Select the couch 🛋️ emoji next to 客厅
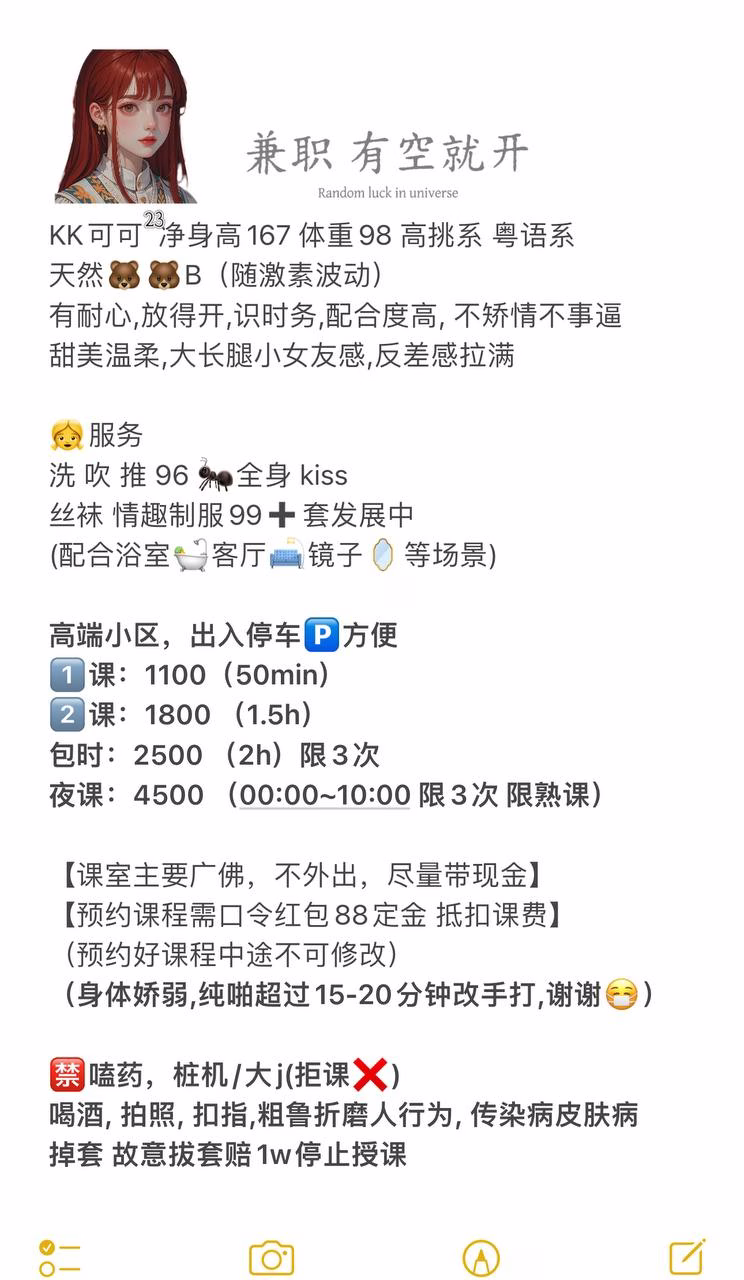744x1280 pixels. 288,555
